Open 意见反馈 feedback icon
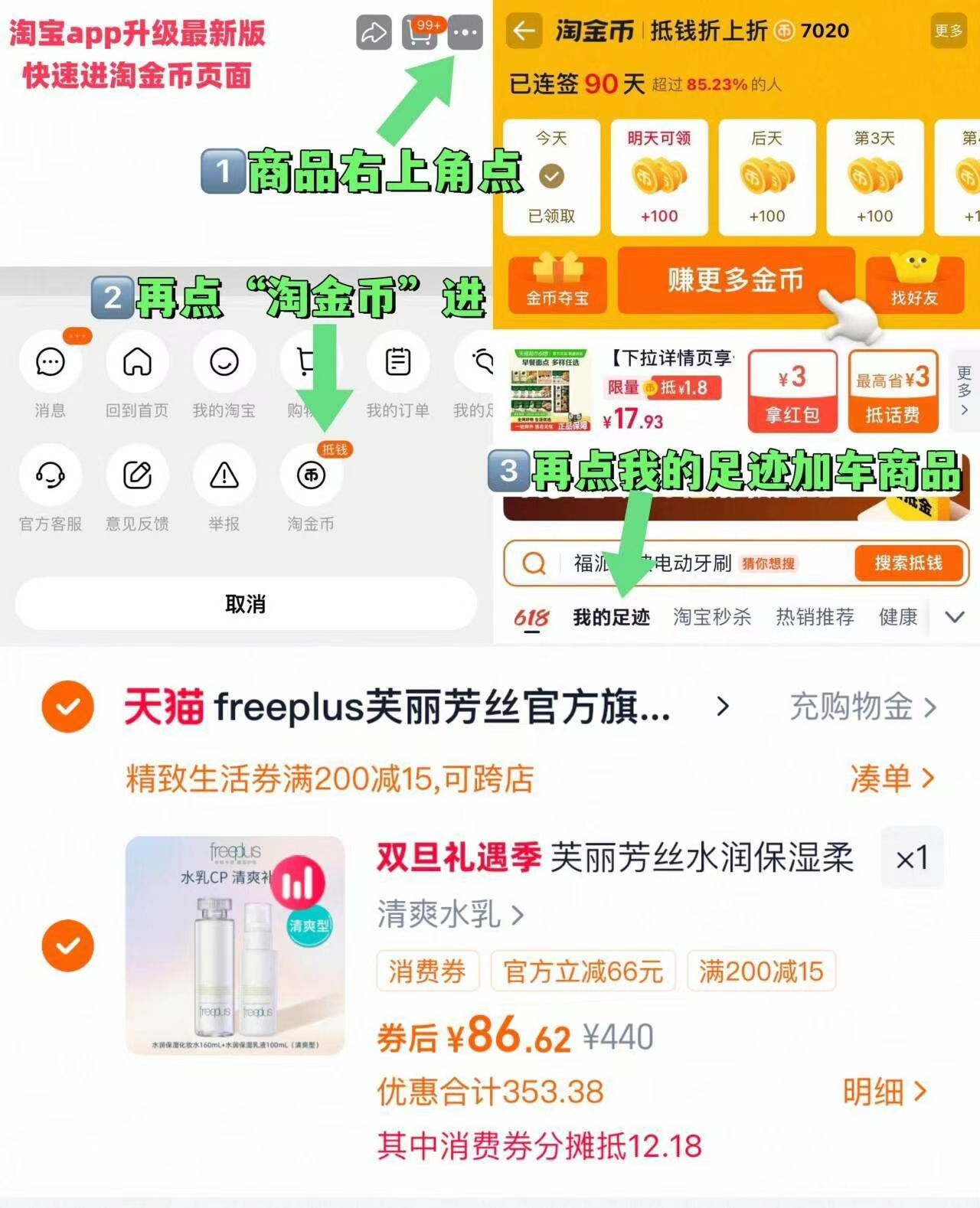This screenshot has height=1208, width=980. pyautogui.click(x=136, y=476)
